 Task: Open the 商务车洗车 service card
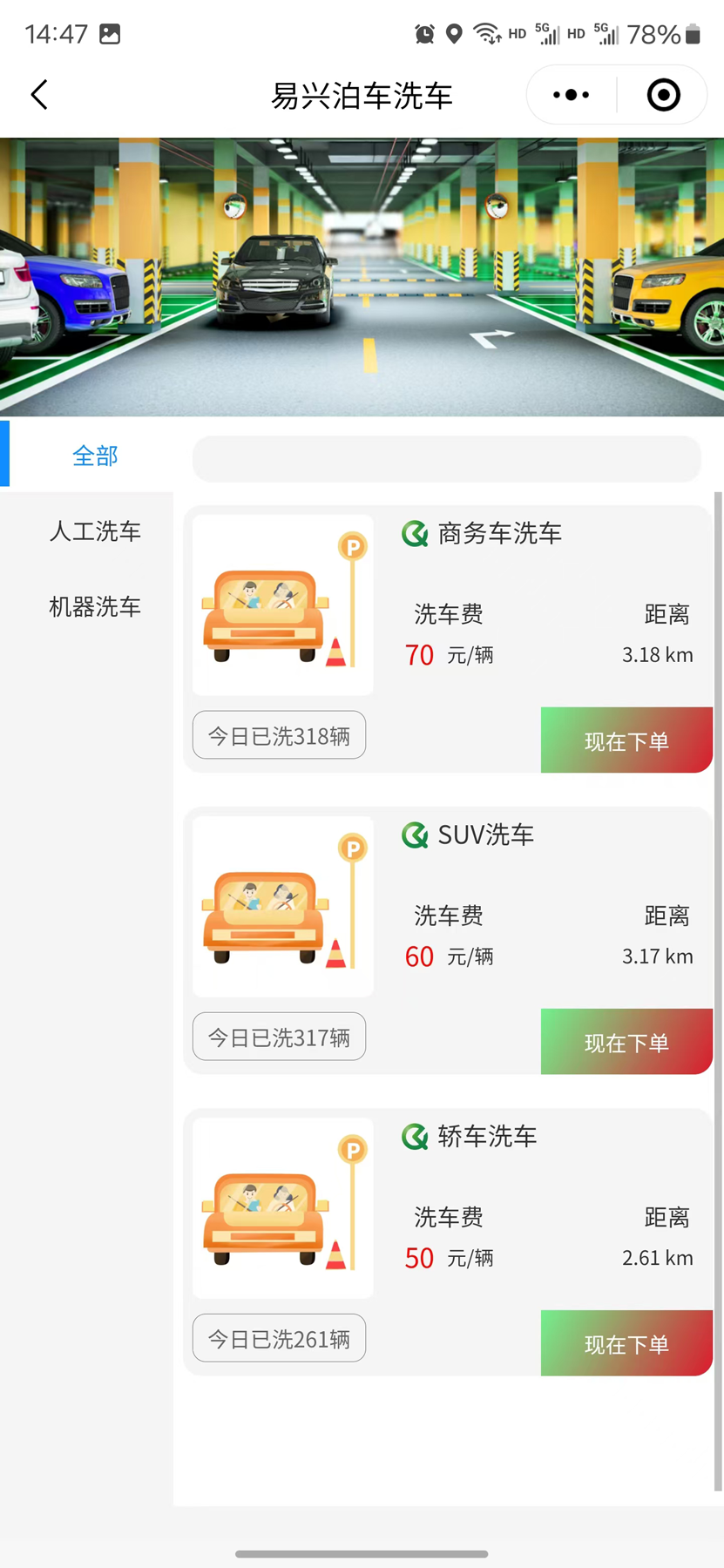tap(499, 533)
